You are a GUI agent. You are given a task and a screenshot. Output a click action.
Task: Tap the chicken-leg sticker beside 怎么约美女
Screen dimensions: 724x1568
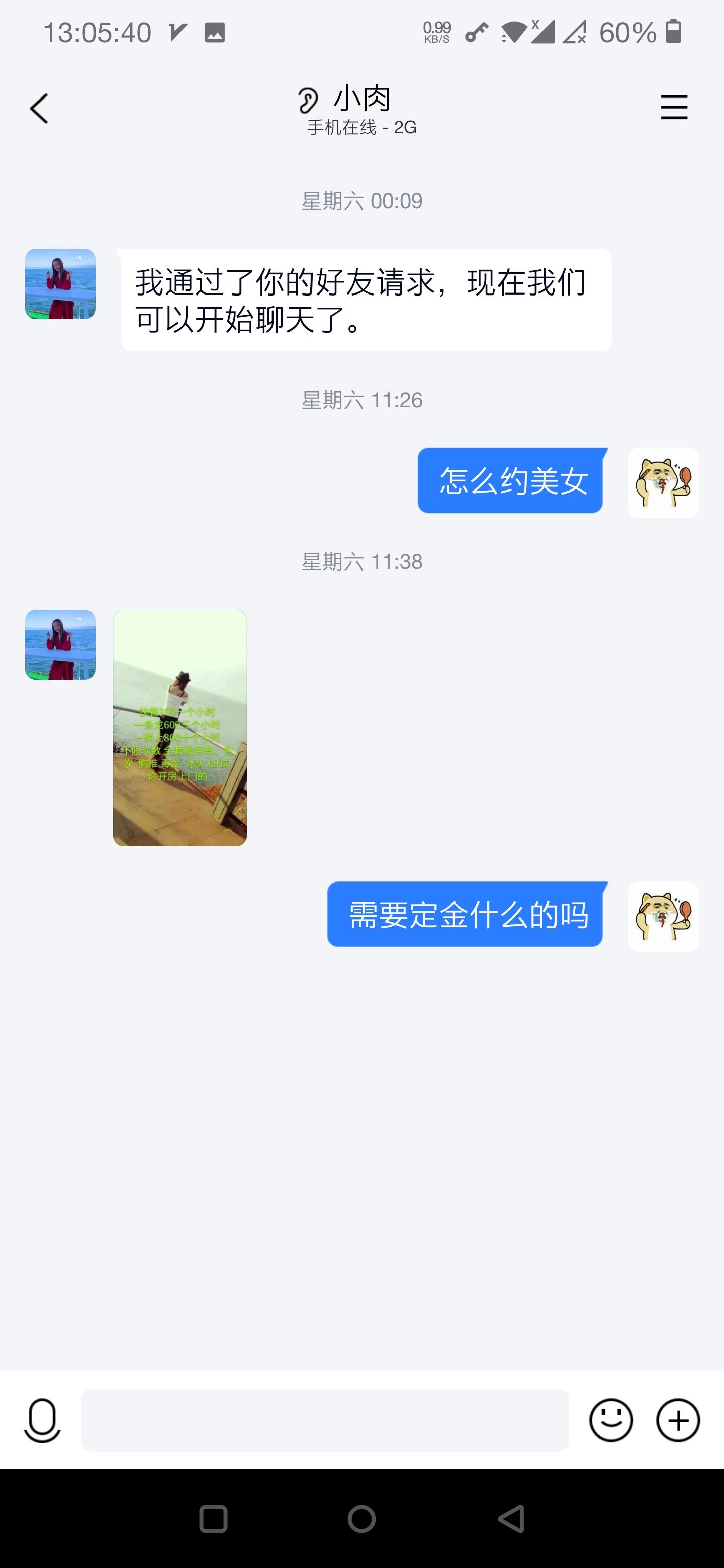click(x=663, y=482)
